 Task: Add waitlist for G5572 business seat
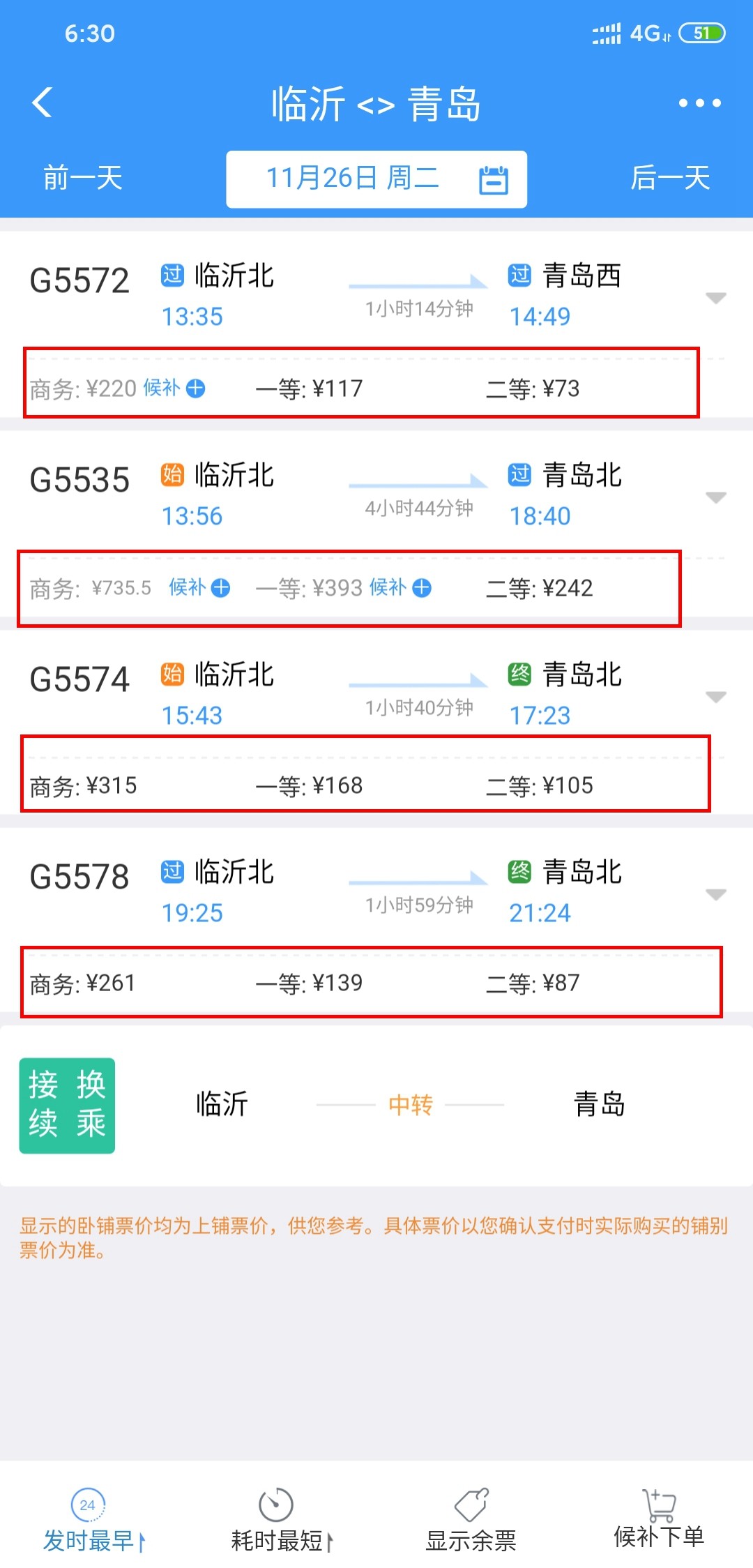click(x=174, y=388)
